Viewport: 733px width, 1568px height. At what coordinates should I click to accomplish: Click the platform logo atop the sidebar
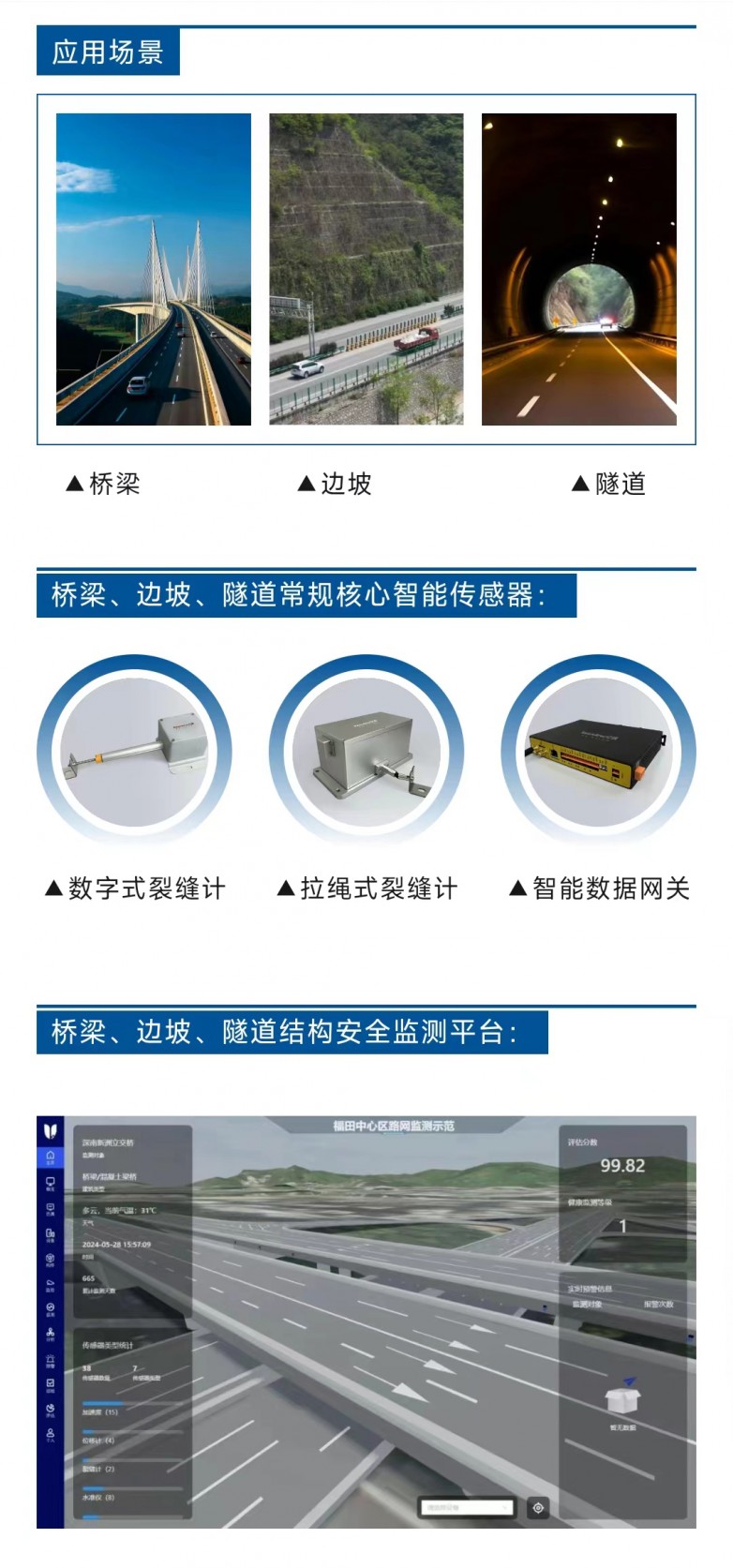[x=51, y=1130]
